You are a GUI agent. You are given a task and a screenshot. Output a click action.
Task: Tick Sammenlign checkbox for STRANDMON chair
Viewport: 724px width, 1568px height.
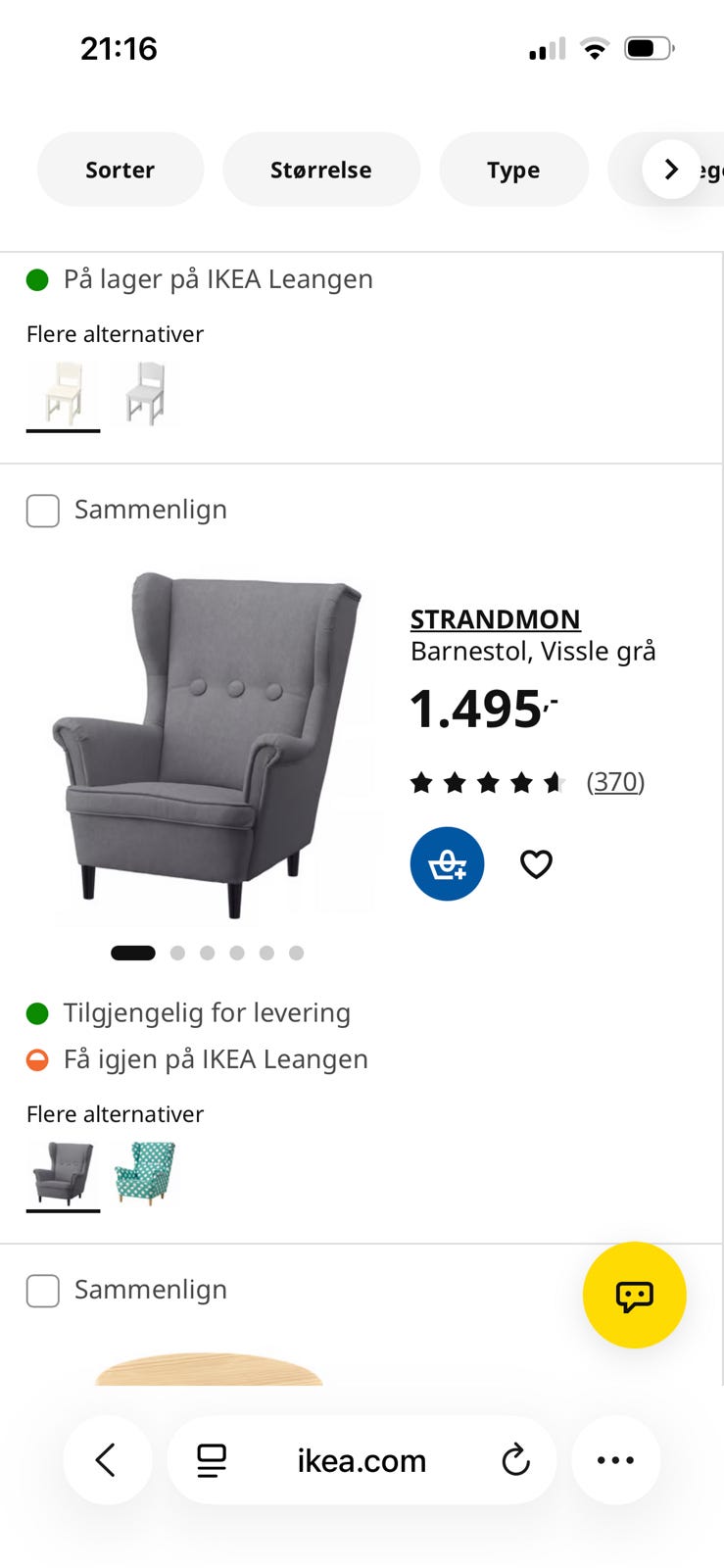43,511
